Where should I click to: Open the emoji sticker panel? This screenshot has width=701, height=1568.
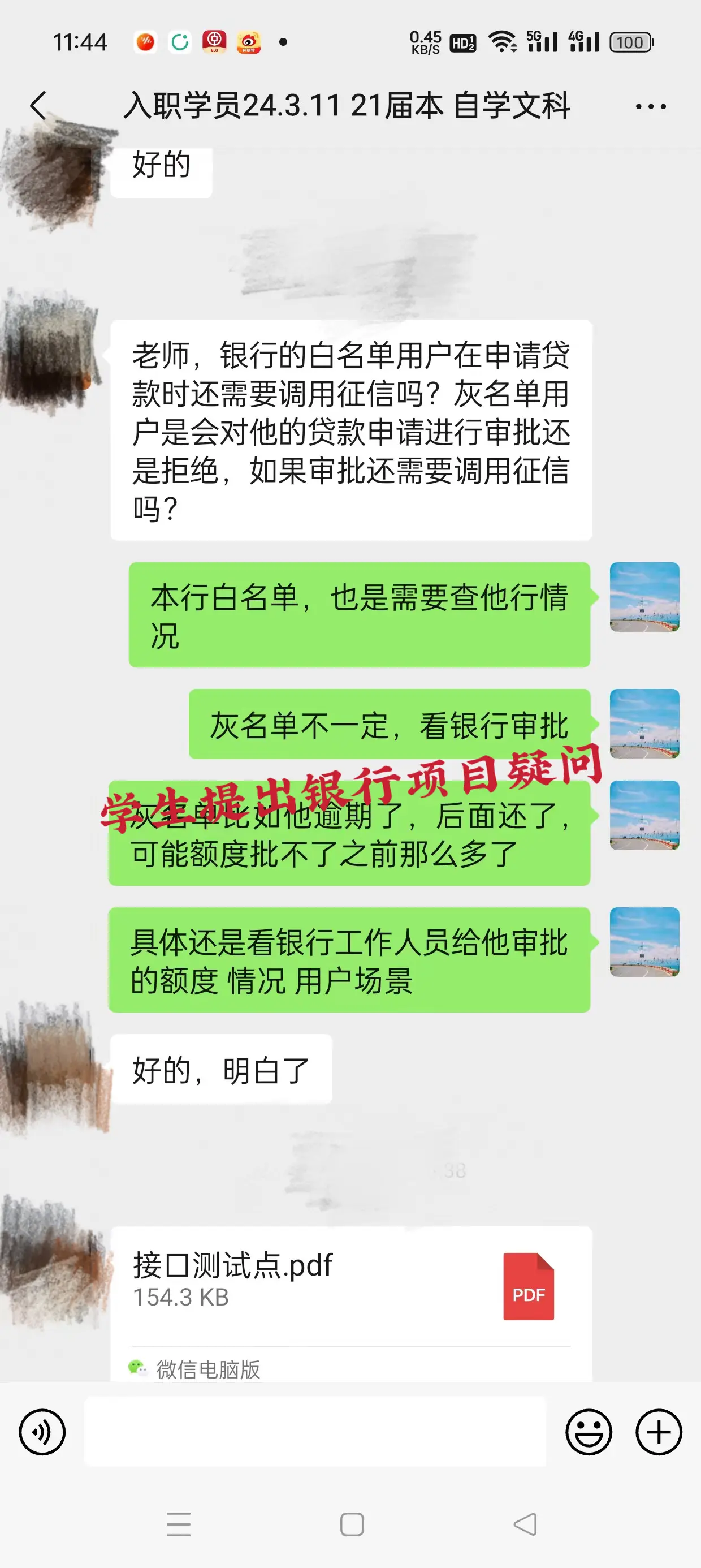(589, 1432)
